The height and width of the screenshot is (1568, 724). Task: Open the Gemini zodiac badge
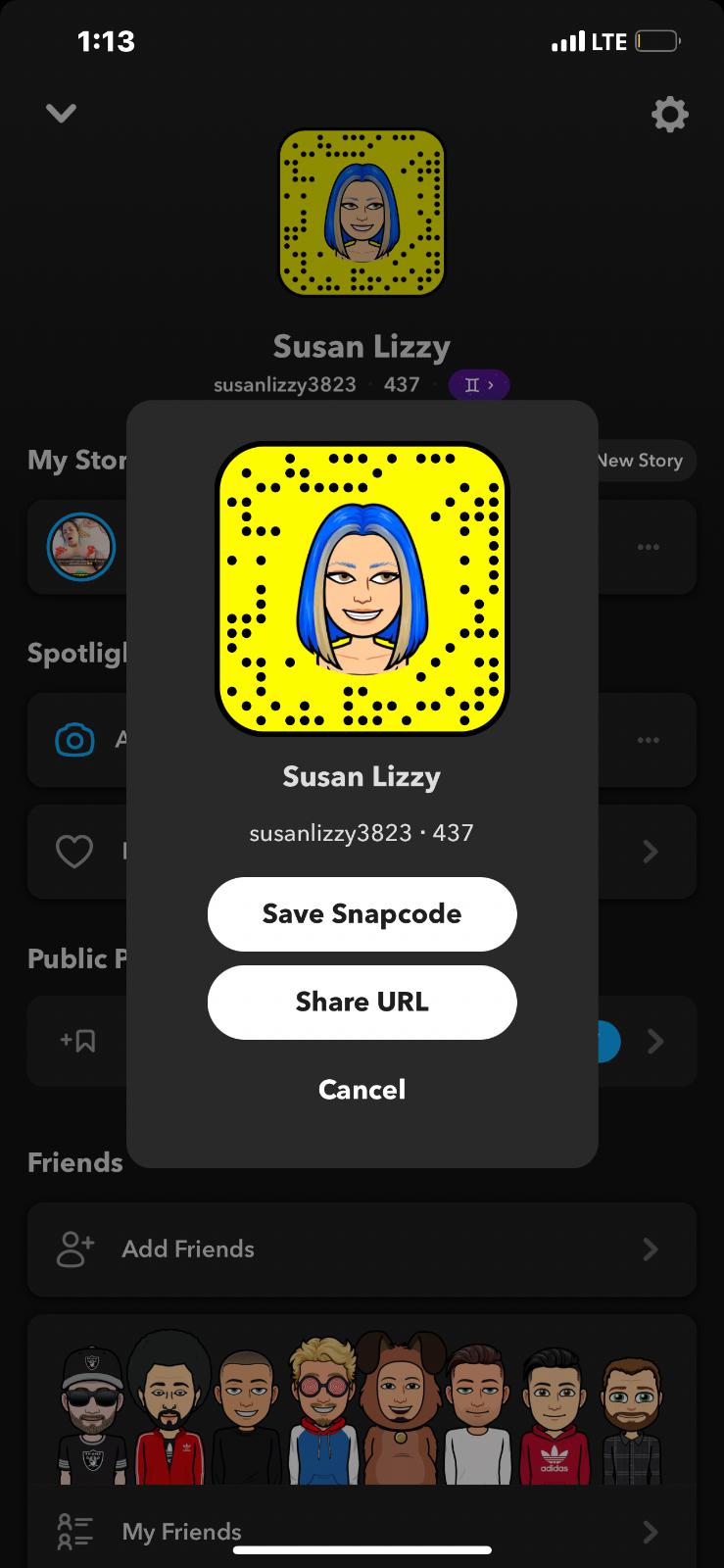(478, 385)
